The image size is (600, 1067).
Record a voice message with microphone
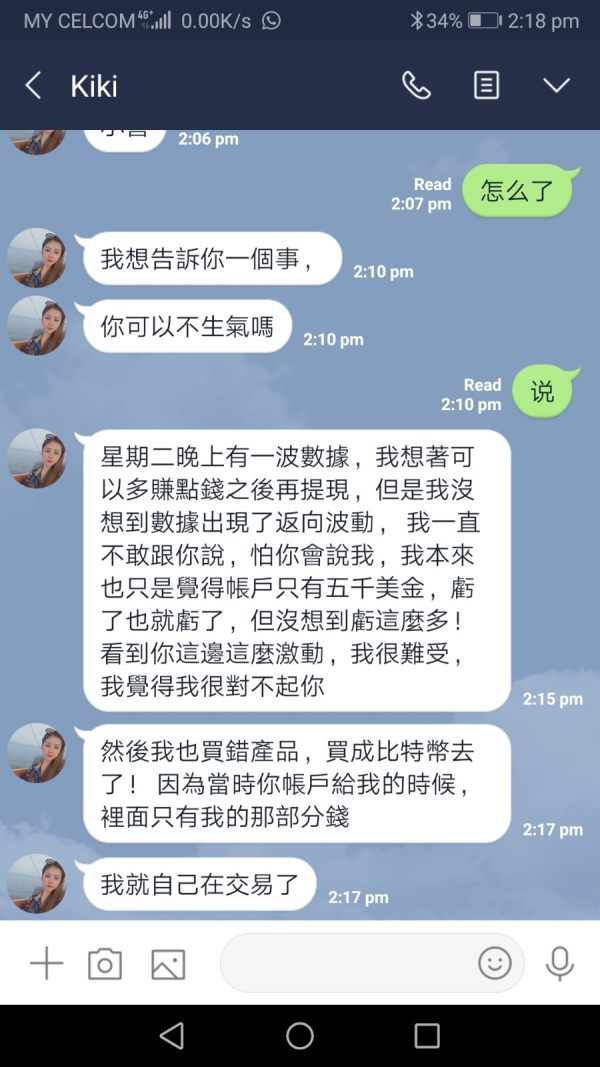pyautogui.click(x=560, y=963)
